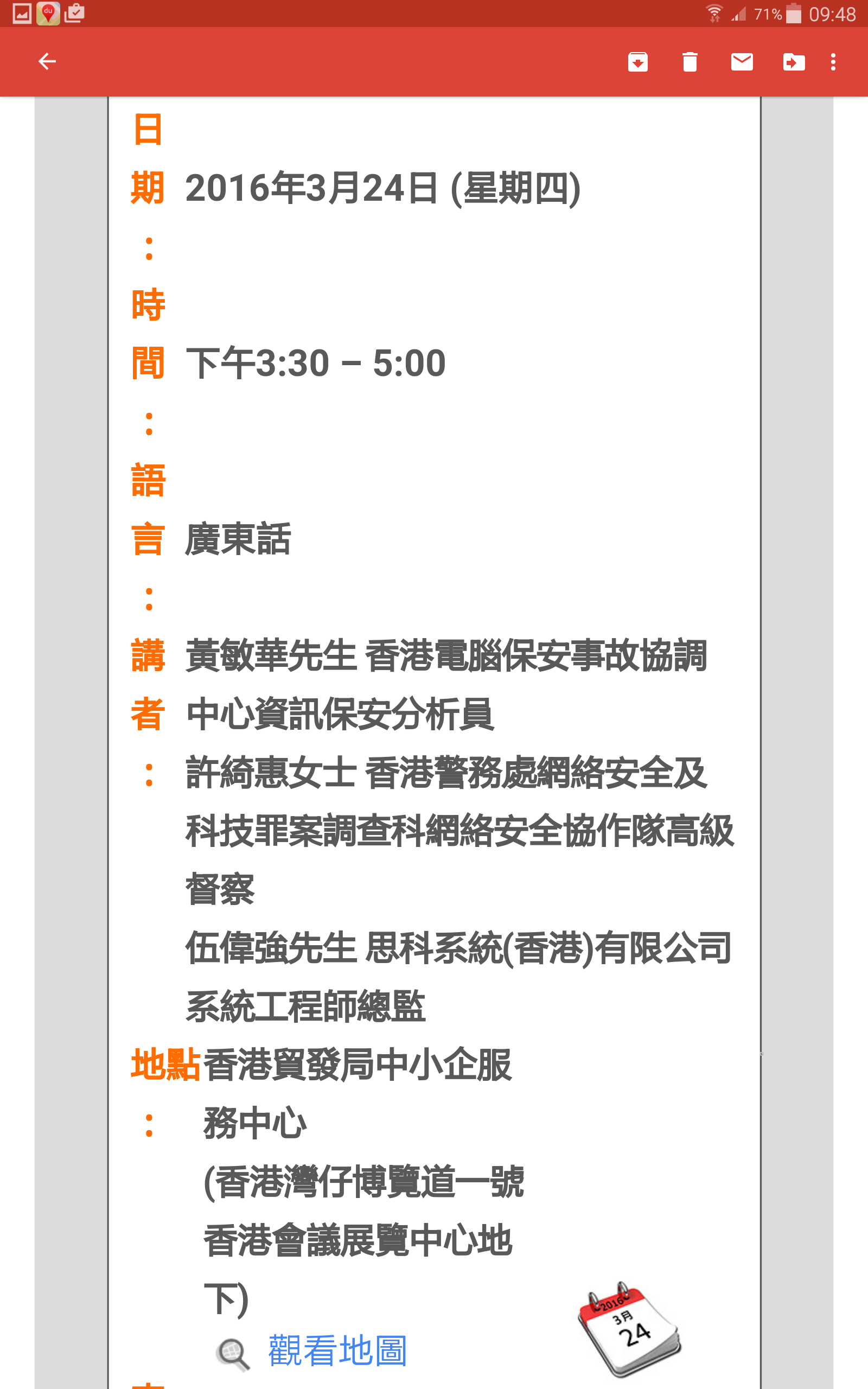
Task: Open the overflow menu with three dots
Action: (x=834, y=61)
